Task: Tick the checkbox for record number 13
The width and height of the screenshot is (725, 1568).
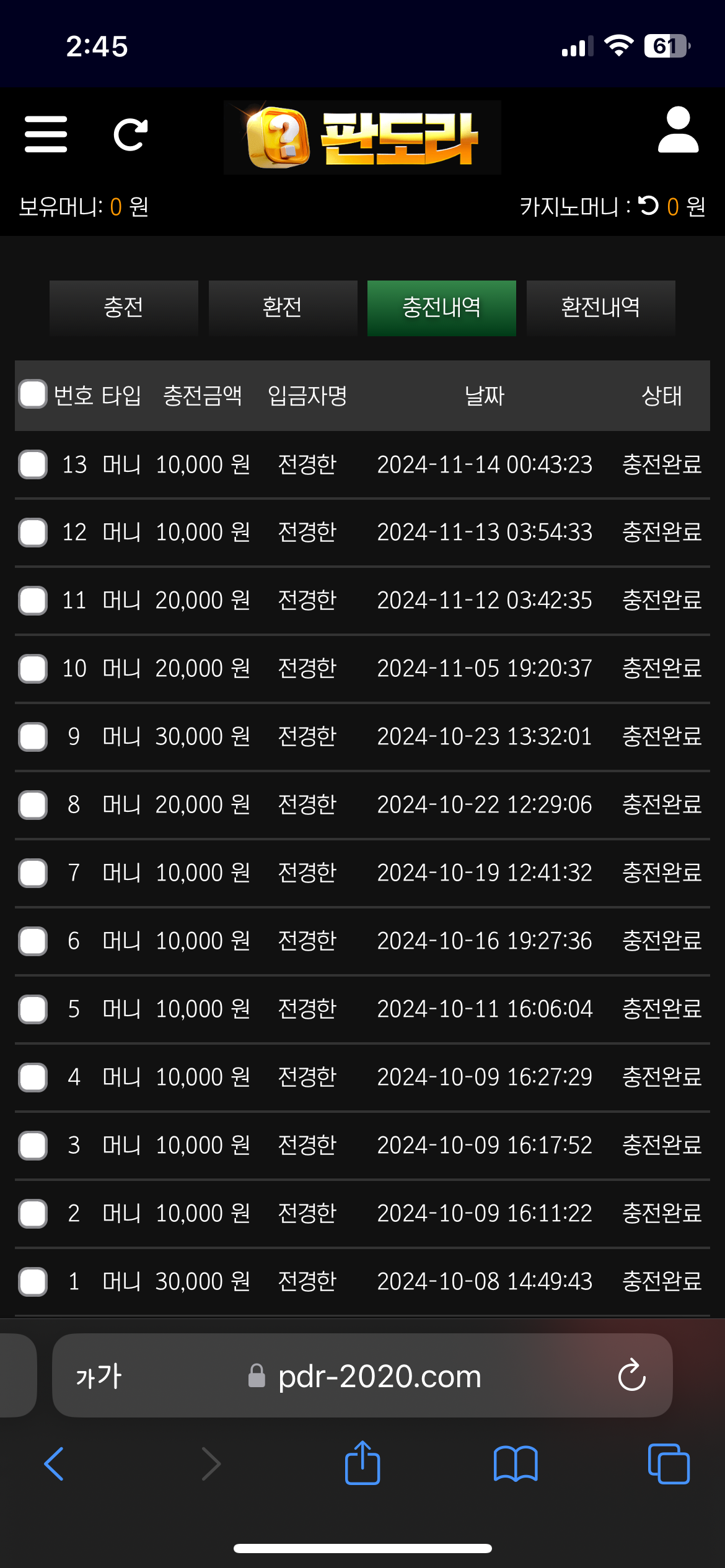Action: pos(33,464)
